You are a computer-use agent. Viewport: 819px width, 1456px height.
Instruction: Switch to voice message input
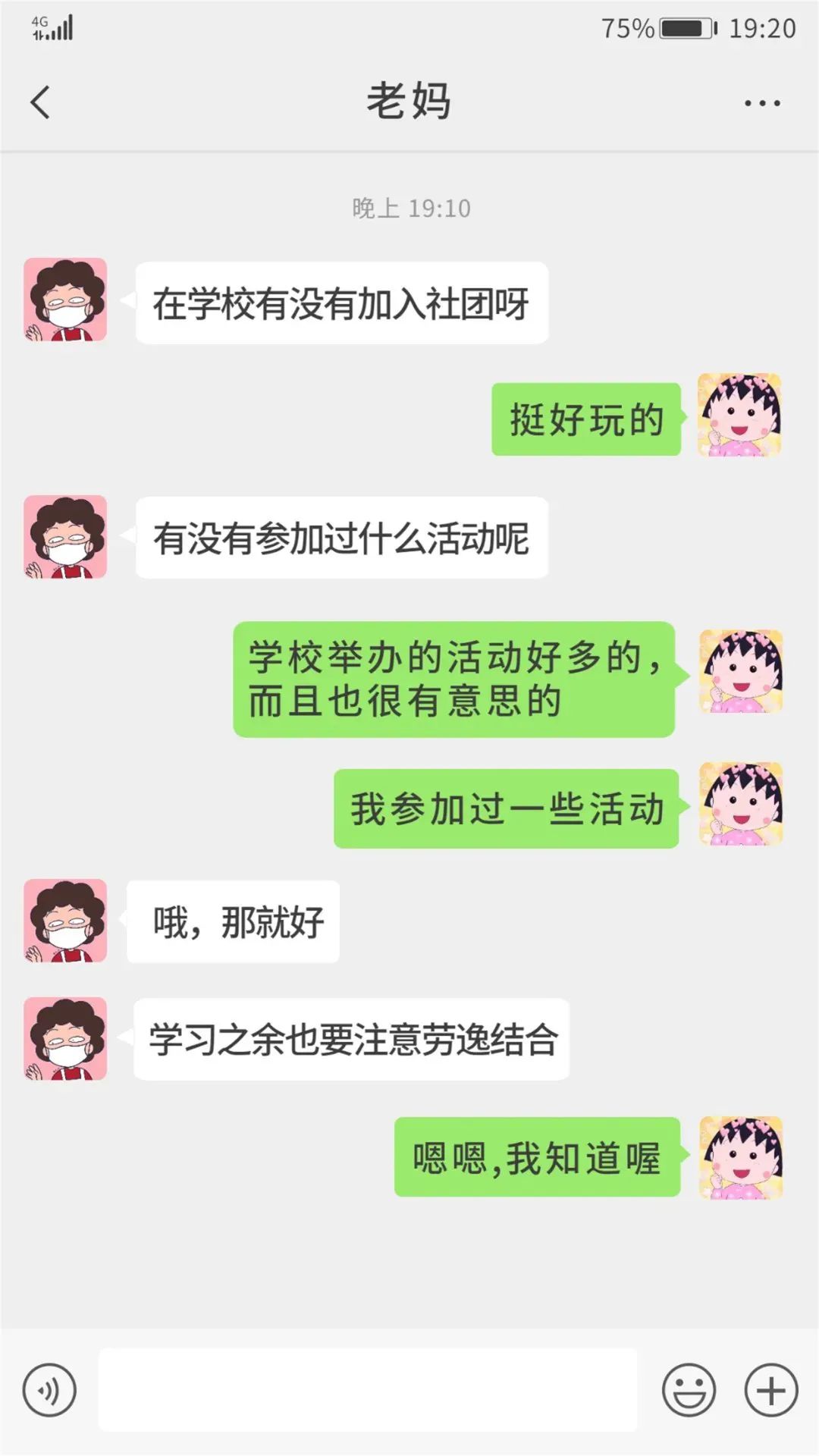click(49, 1390)
